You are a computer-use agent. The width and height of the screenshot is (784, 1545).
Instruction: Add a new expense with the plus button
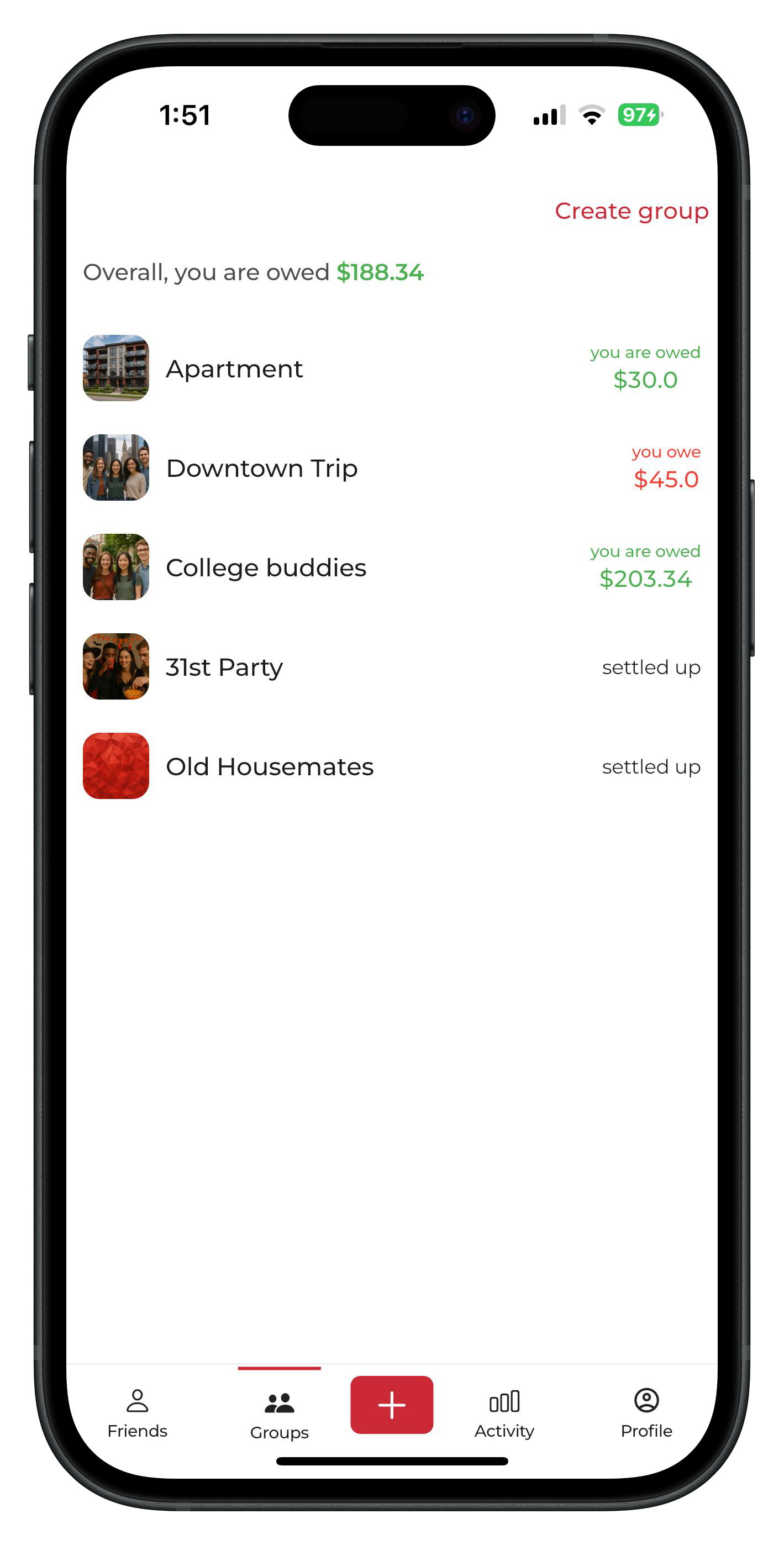392,1405
